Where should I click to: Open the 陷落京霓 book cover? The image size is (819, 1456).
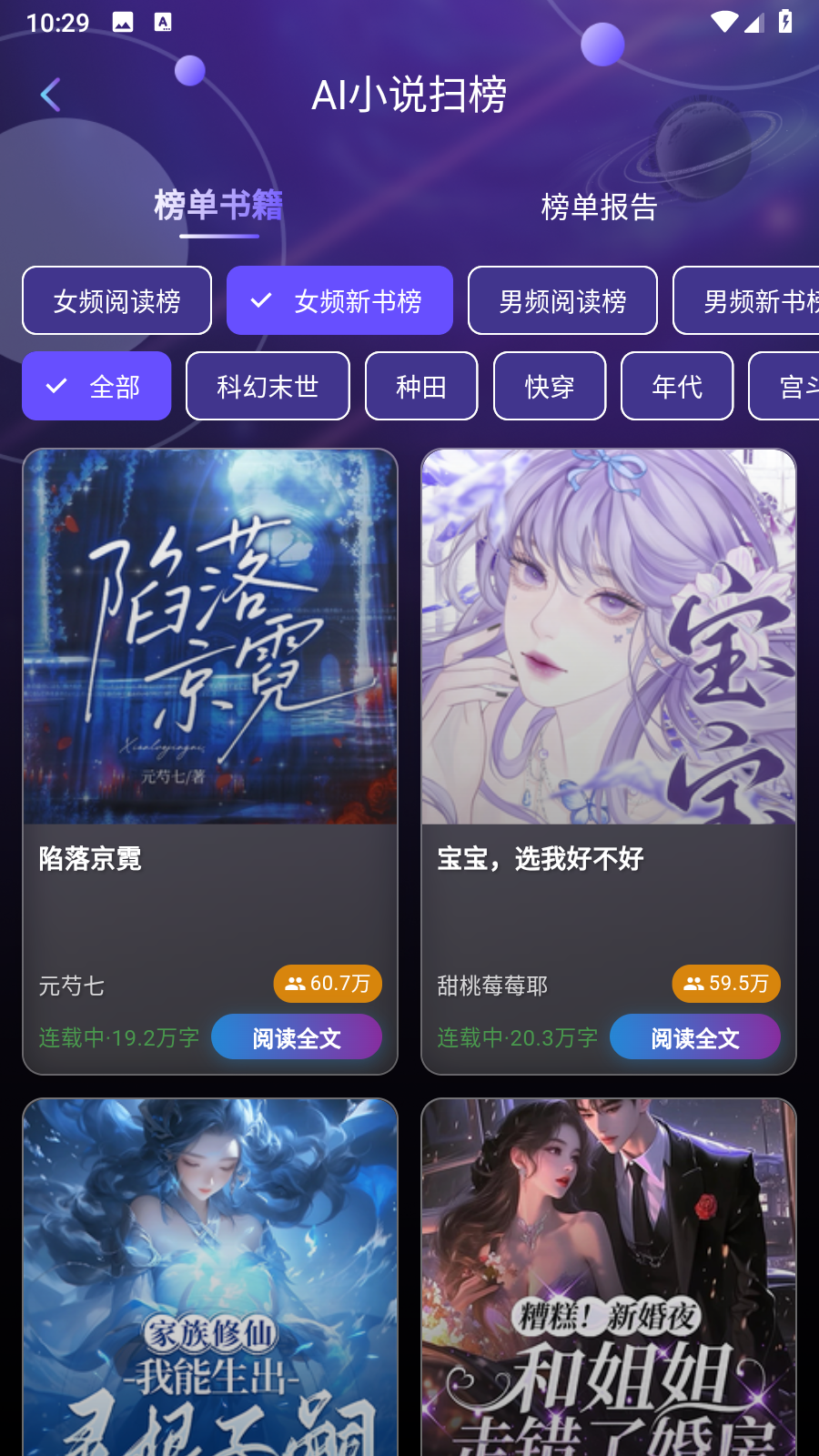point(210,635)
